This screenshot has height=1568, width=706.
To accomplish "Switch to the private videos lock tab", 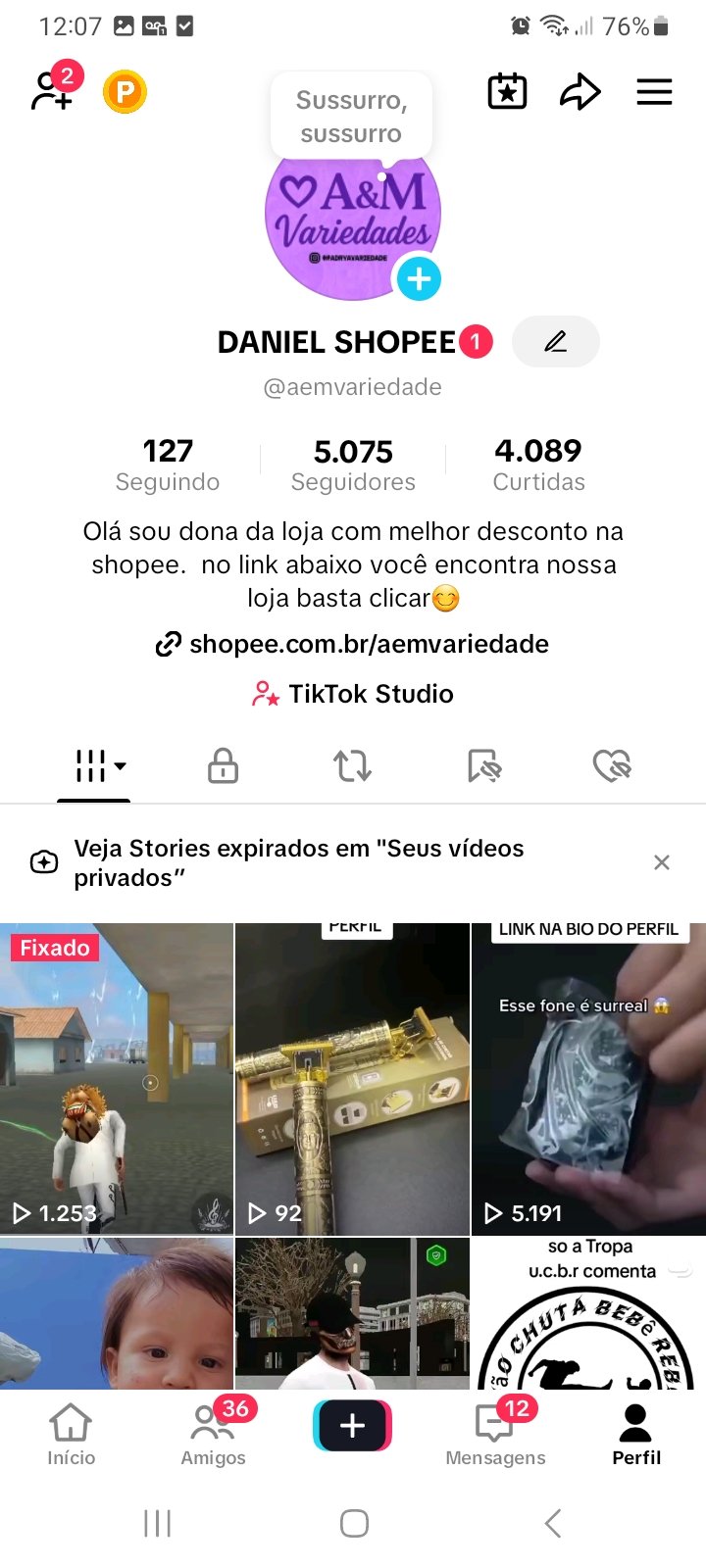I will click(223, 765).
